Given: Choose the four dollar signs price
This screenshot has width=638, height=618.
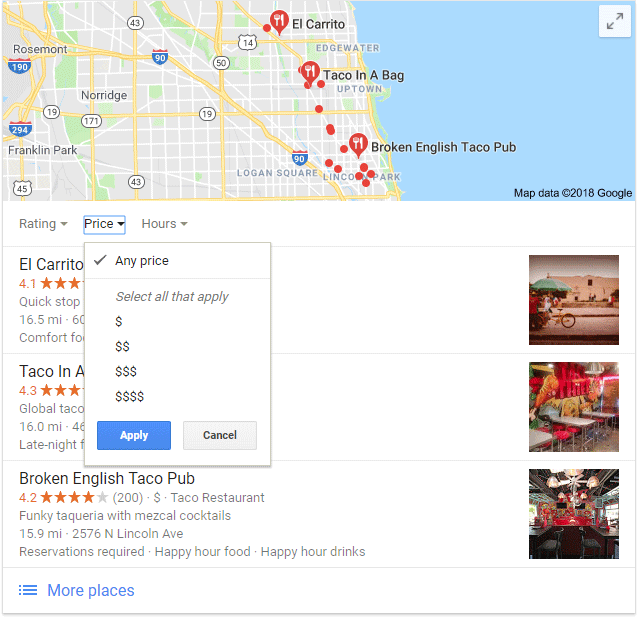Looking at the screenshot, I should point(129,396).
